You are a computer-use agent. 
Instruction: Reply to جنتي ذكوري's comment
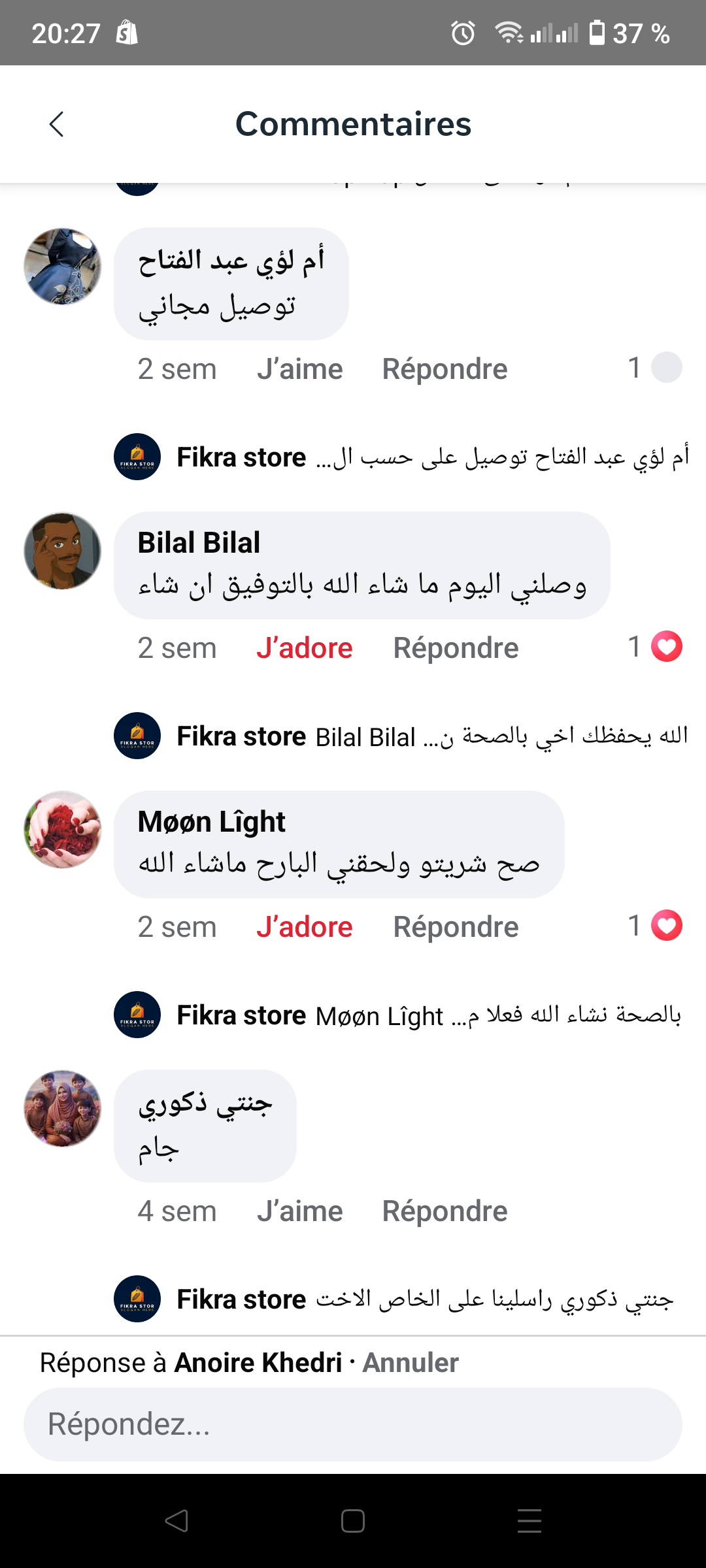pyautogui.click(x=445, y=1211)
